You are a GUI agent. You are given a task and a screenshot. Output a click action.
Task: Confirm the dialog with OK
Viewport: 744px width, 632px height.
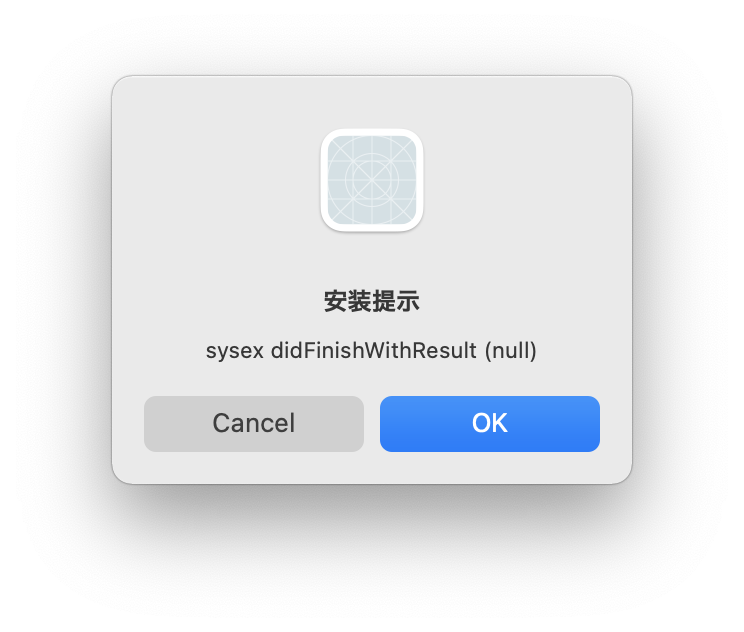pyautogui.click(x=489, y=423)
